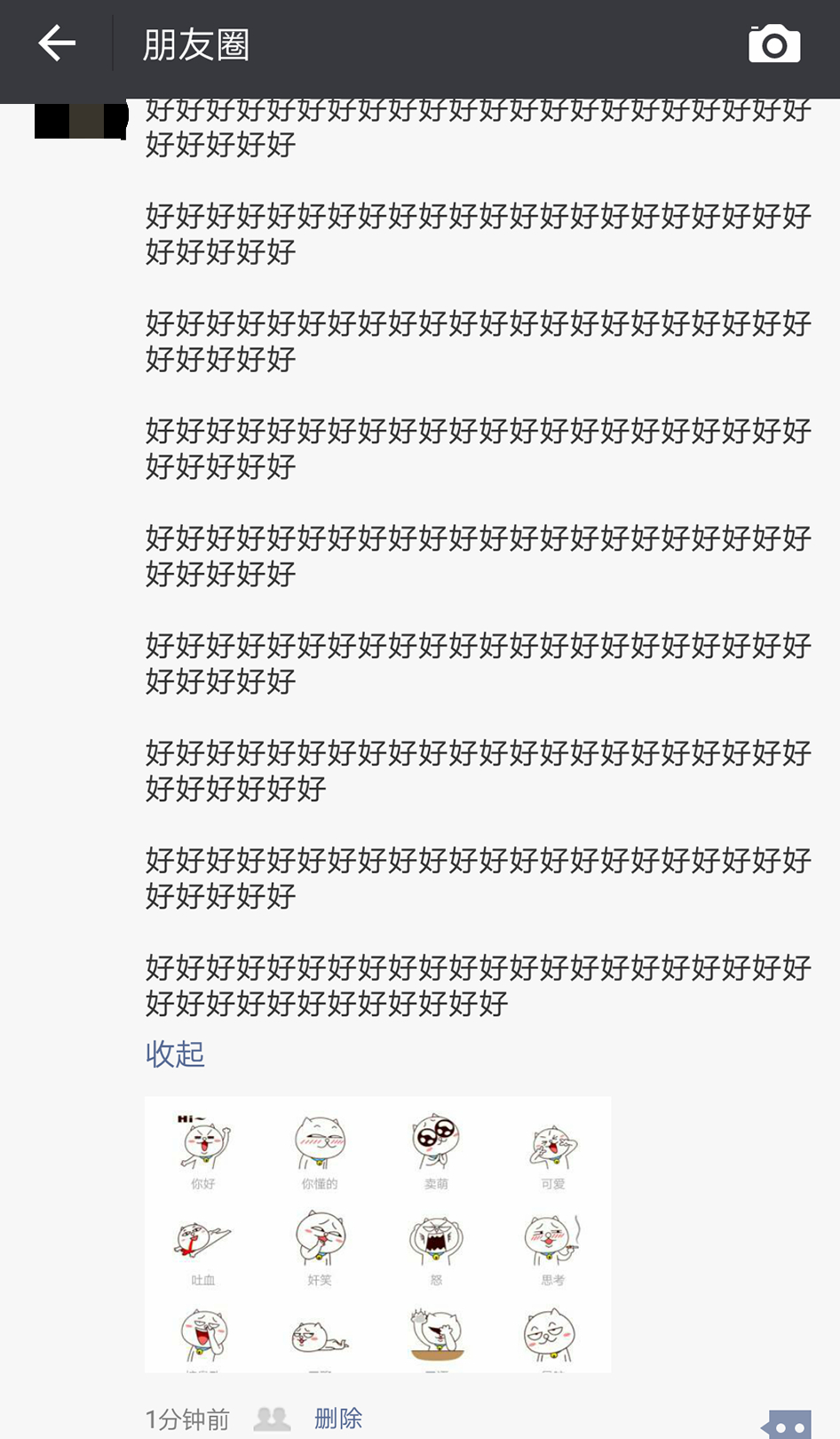Screen dimensions: 840x1439
Task: Open the camera to post a new Moment
Action: click(x=773, y=42)
